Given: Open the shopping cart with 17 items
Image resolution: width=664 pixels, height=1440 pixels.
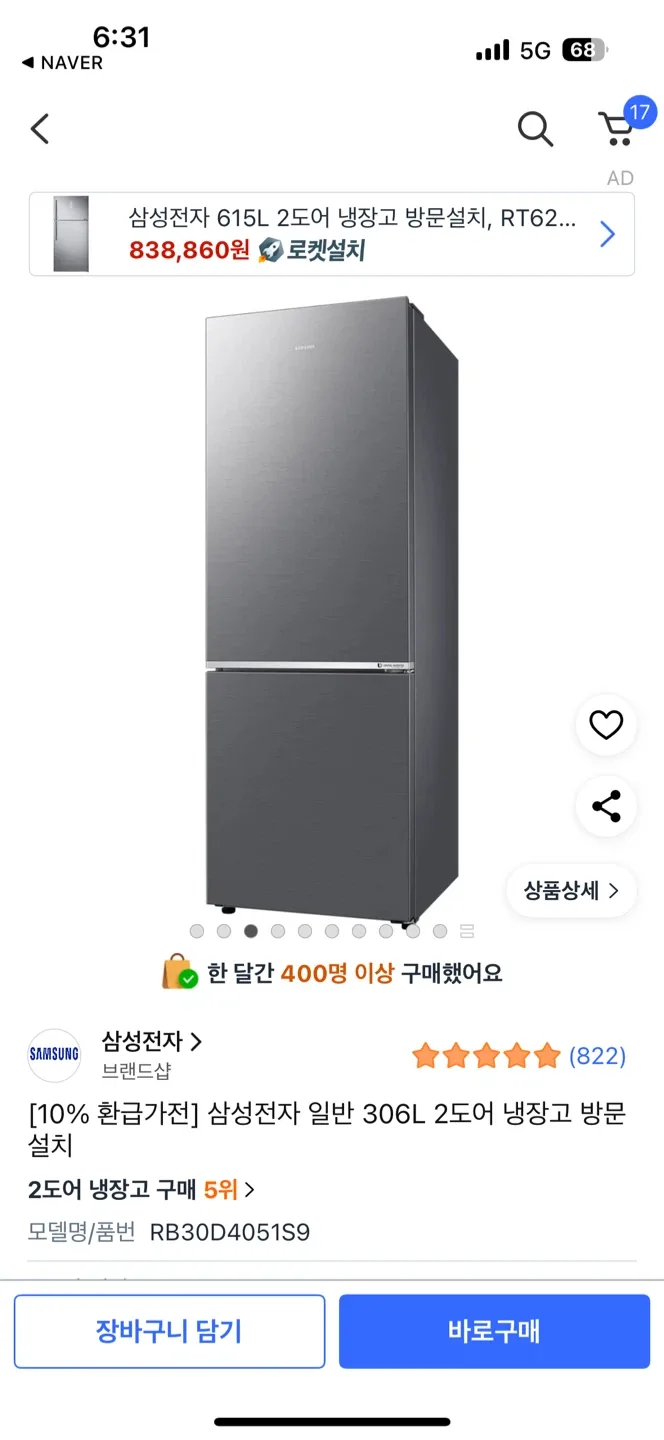Looking at the screenshot, I should coord(616,129).
